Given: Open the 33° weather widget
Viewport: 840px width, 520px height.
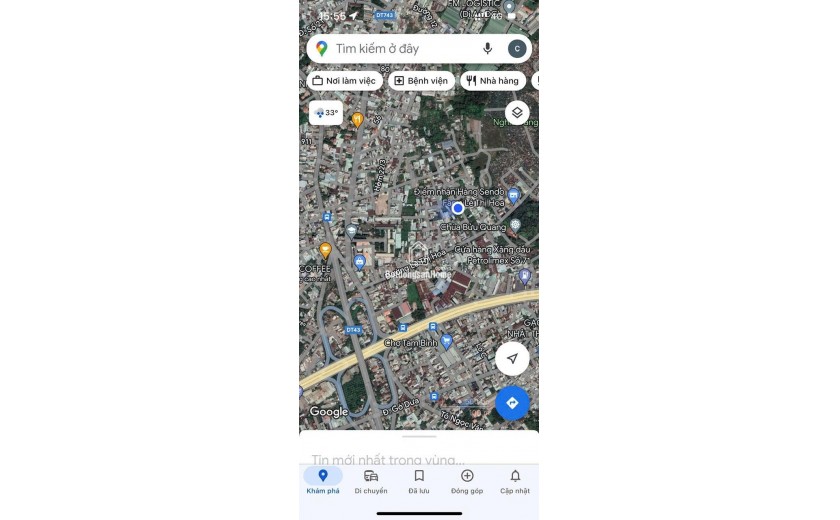Looking at the screenshot, I should tap(326, 112).
